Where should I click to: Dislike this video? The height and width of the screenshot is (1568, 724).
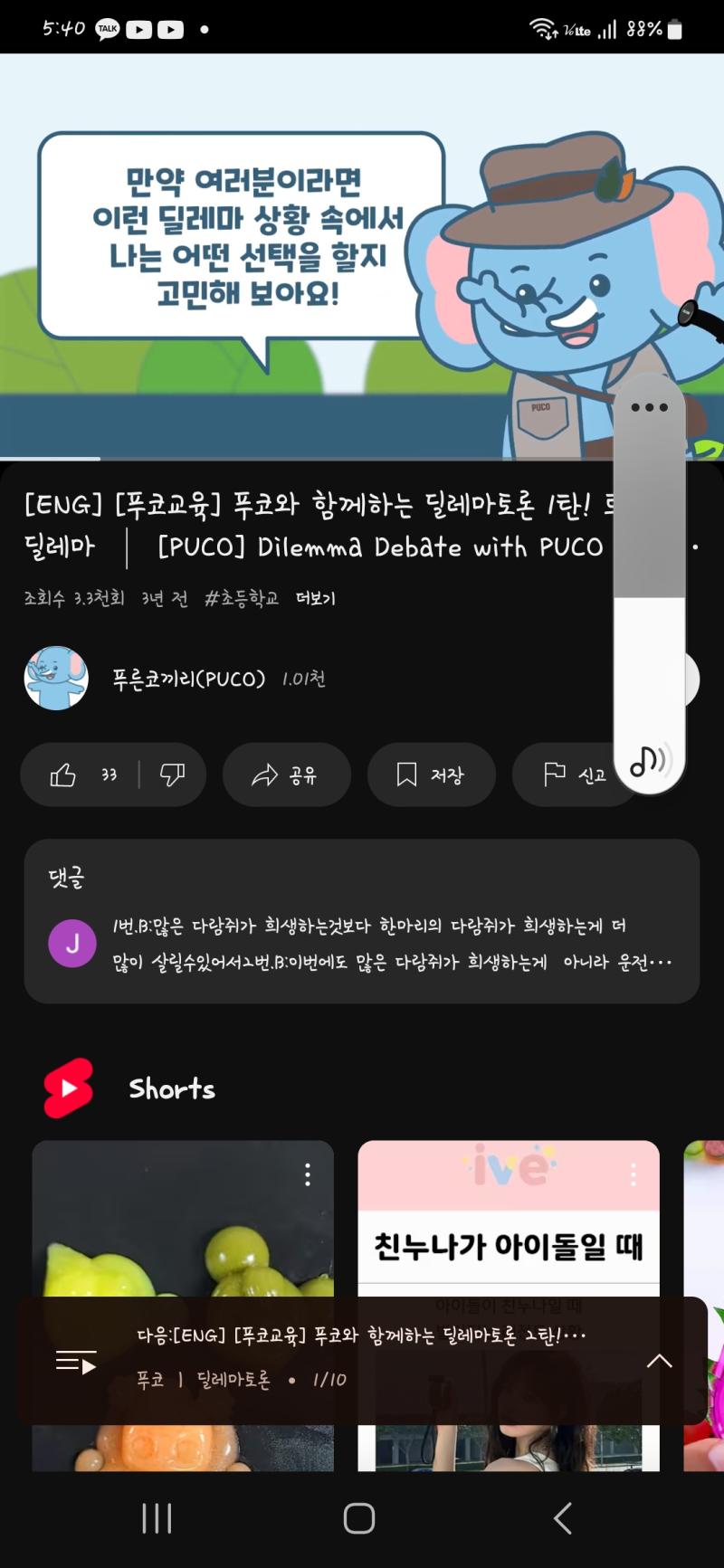click(x=172, y=774)
